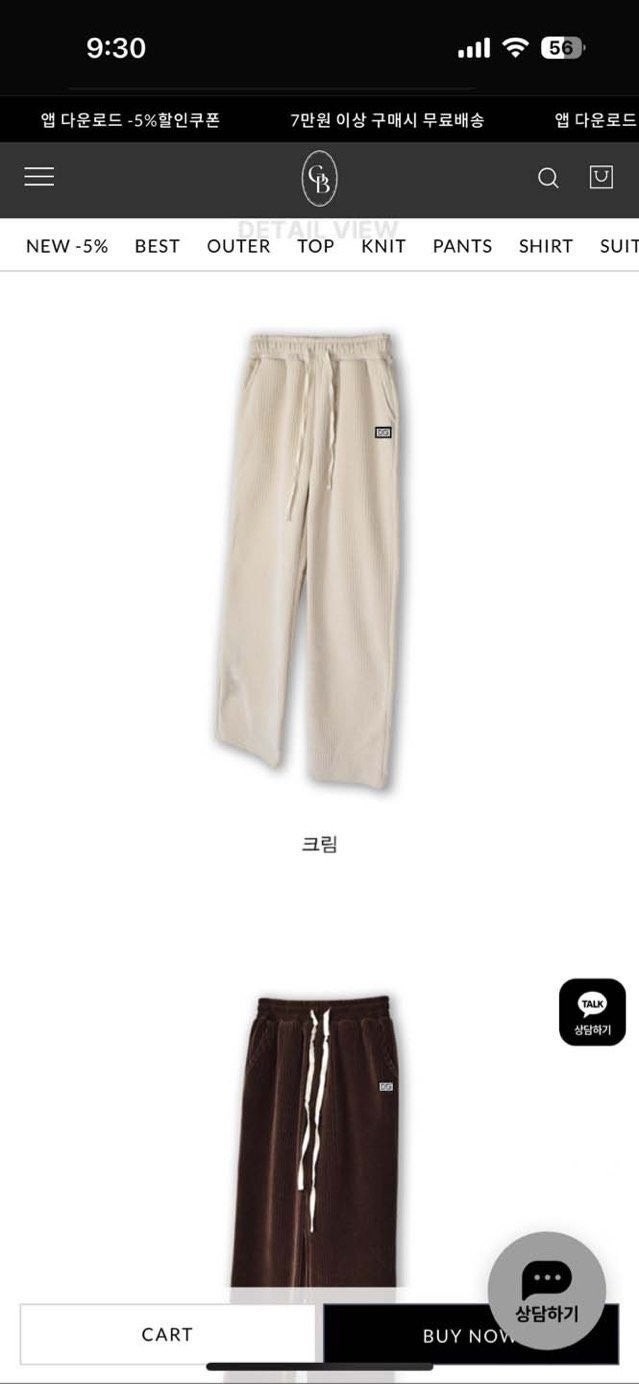
Task: Open the KNIT category
Action: pyautogui.click(x=383, y=246)
